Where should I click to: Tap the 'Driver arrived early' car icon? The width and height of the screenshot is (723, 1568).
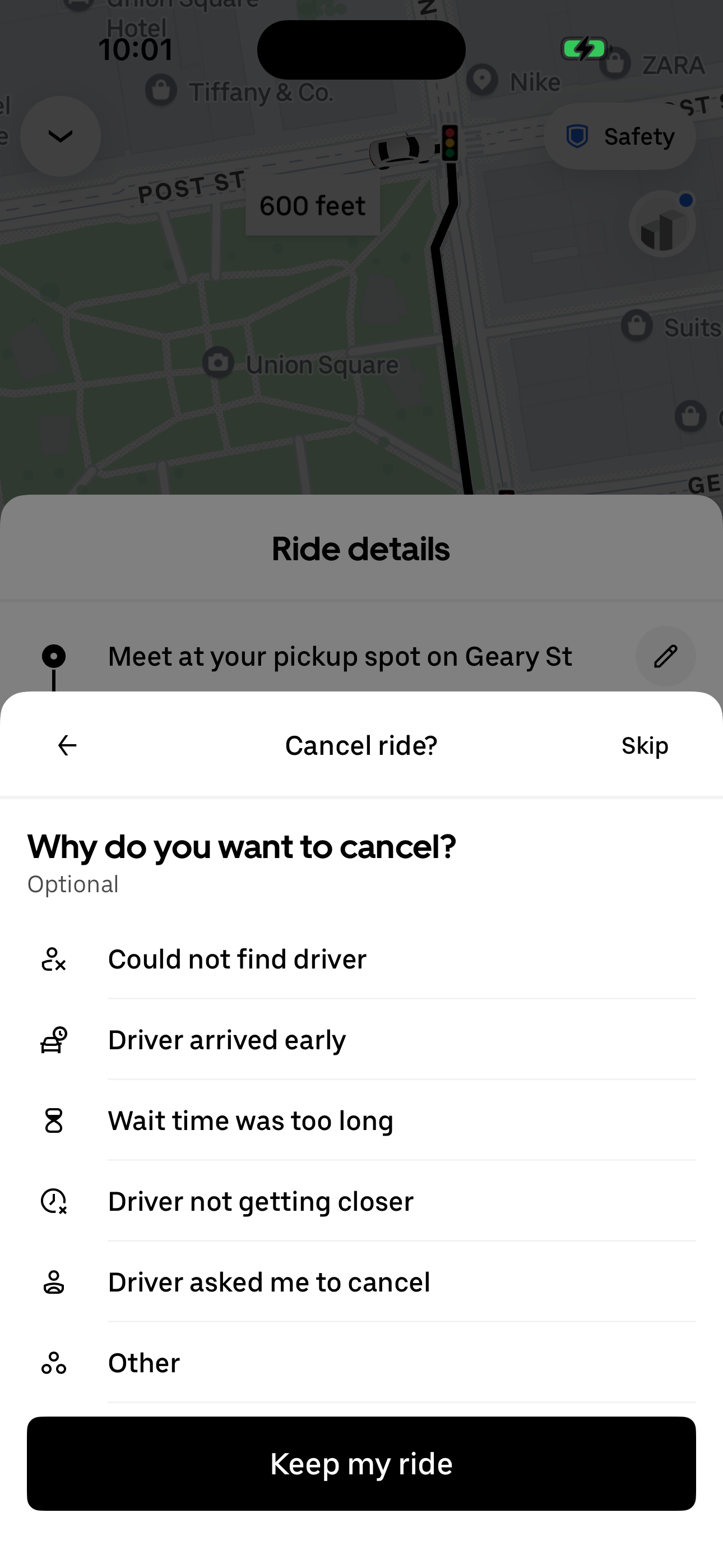coord(54,1039)
